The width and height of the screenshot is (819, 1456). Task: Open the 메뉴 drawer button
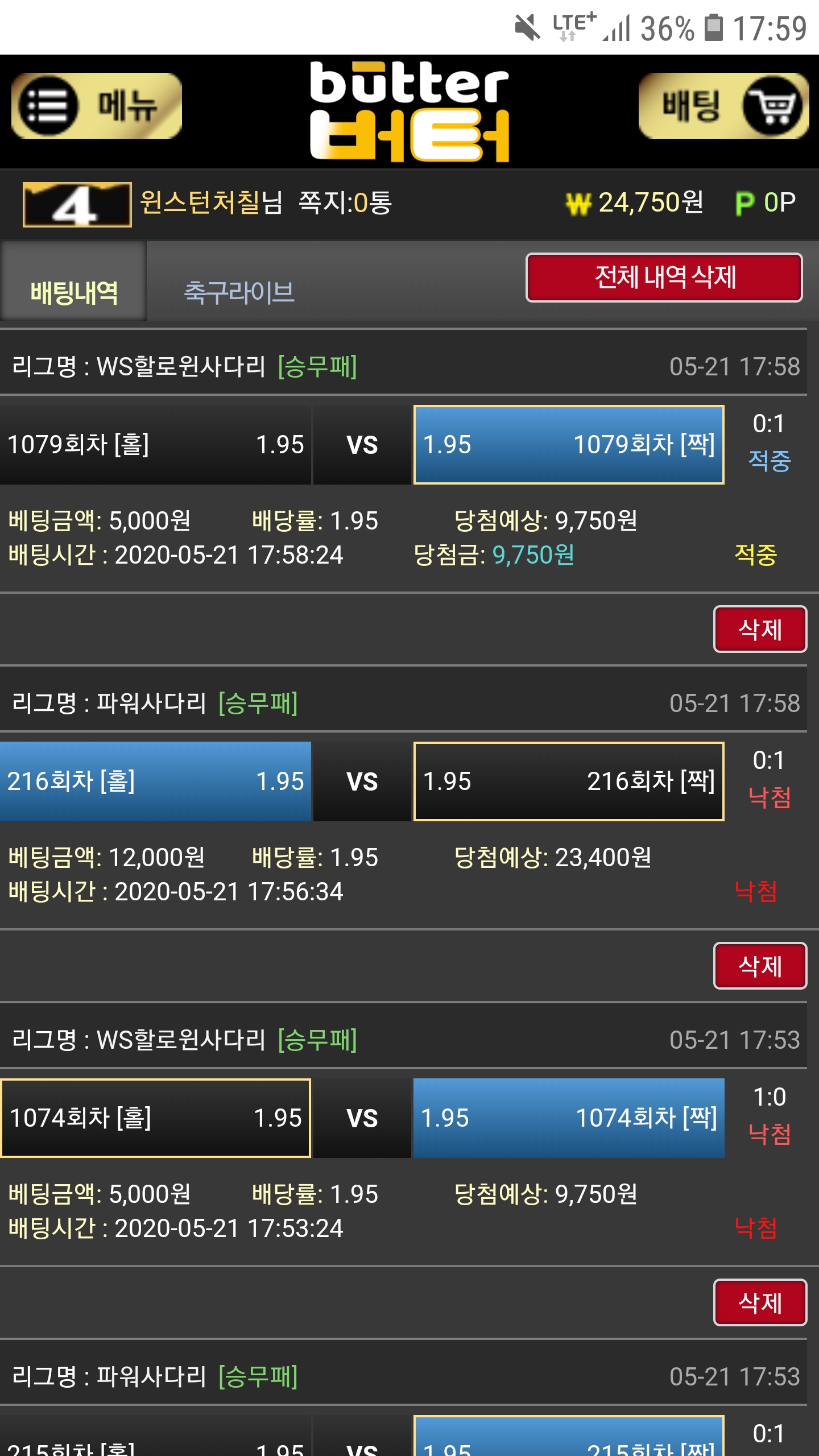pos(97,106)
